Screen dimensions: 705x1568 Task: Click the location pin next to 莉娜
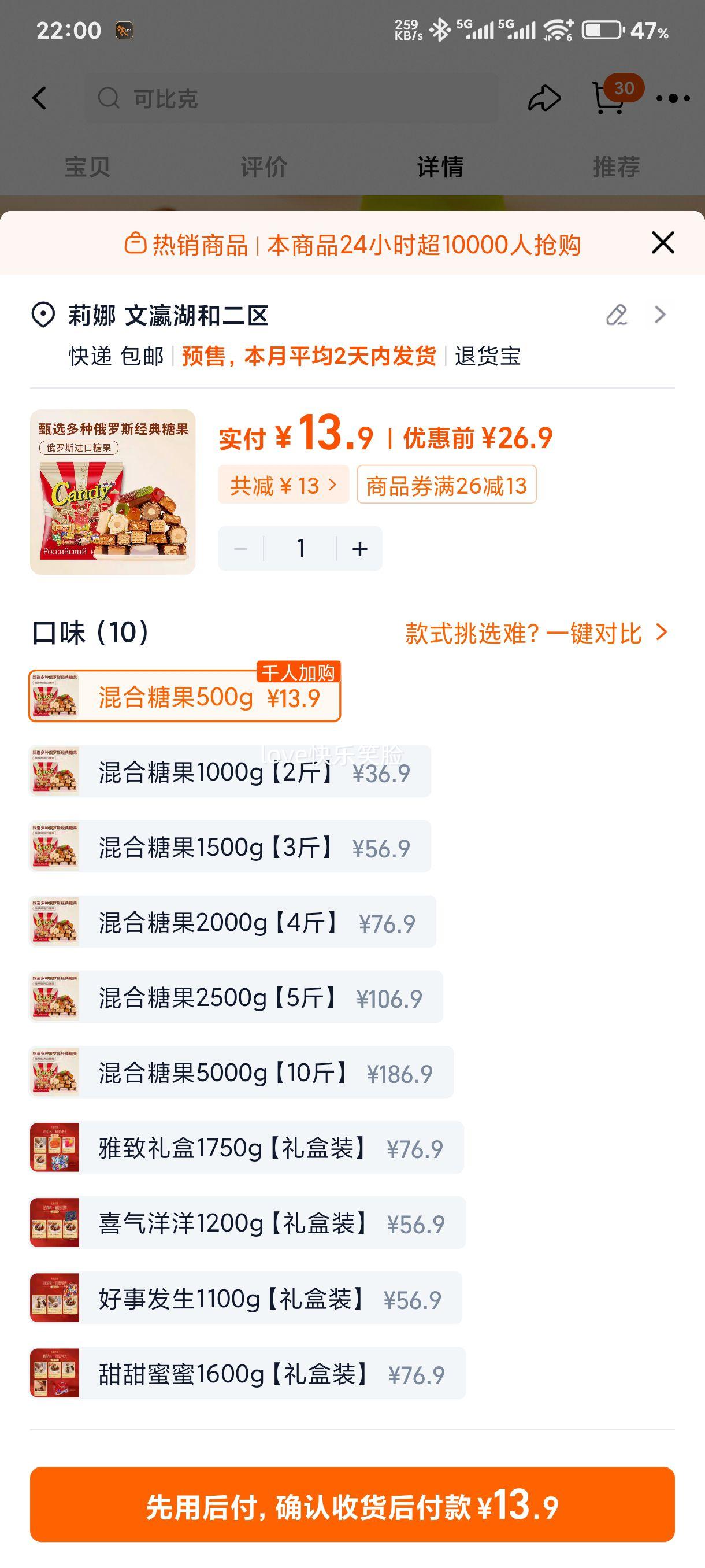(43, 315)
